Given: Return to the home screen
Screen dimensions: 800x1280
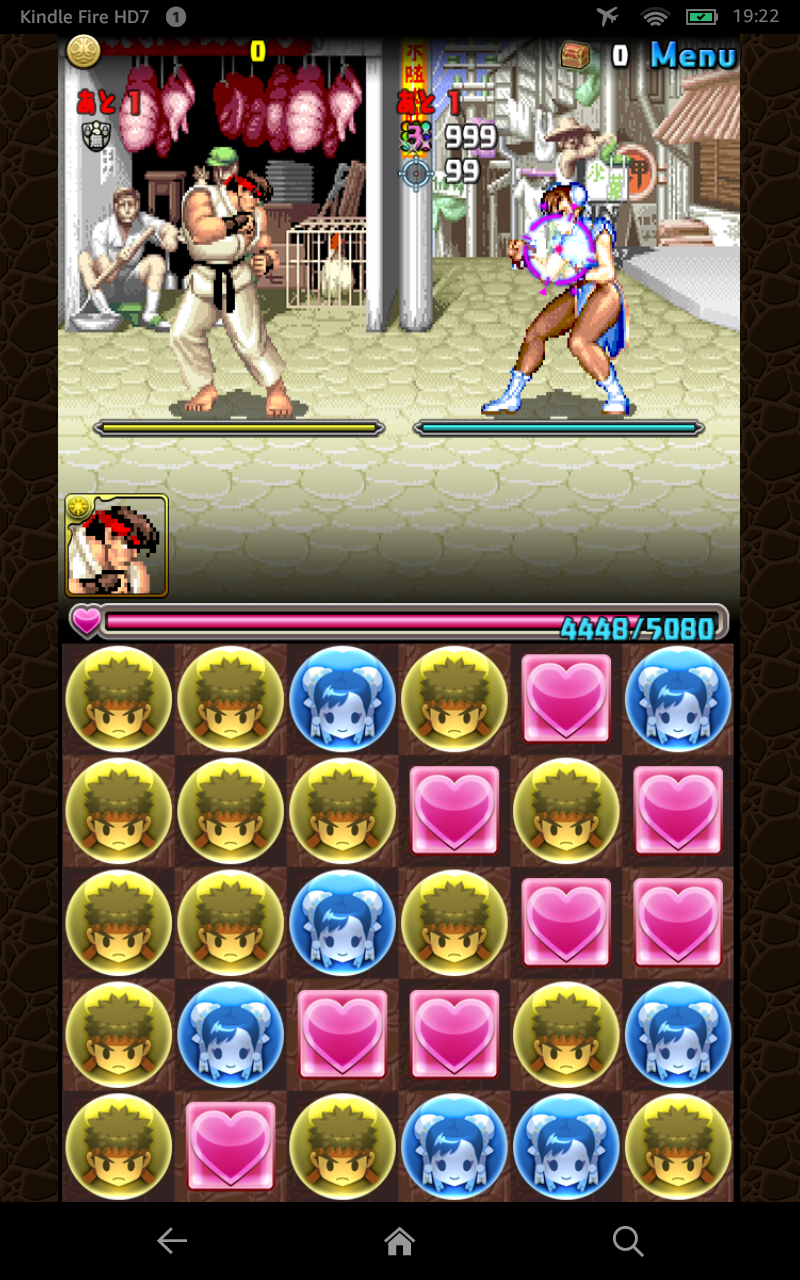Looking at the screenshot, I should tap(400, 1241).
